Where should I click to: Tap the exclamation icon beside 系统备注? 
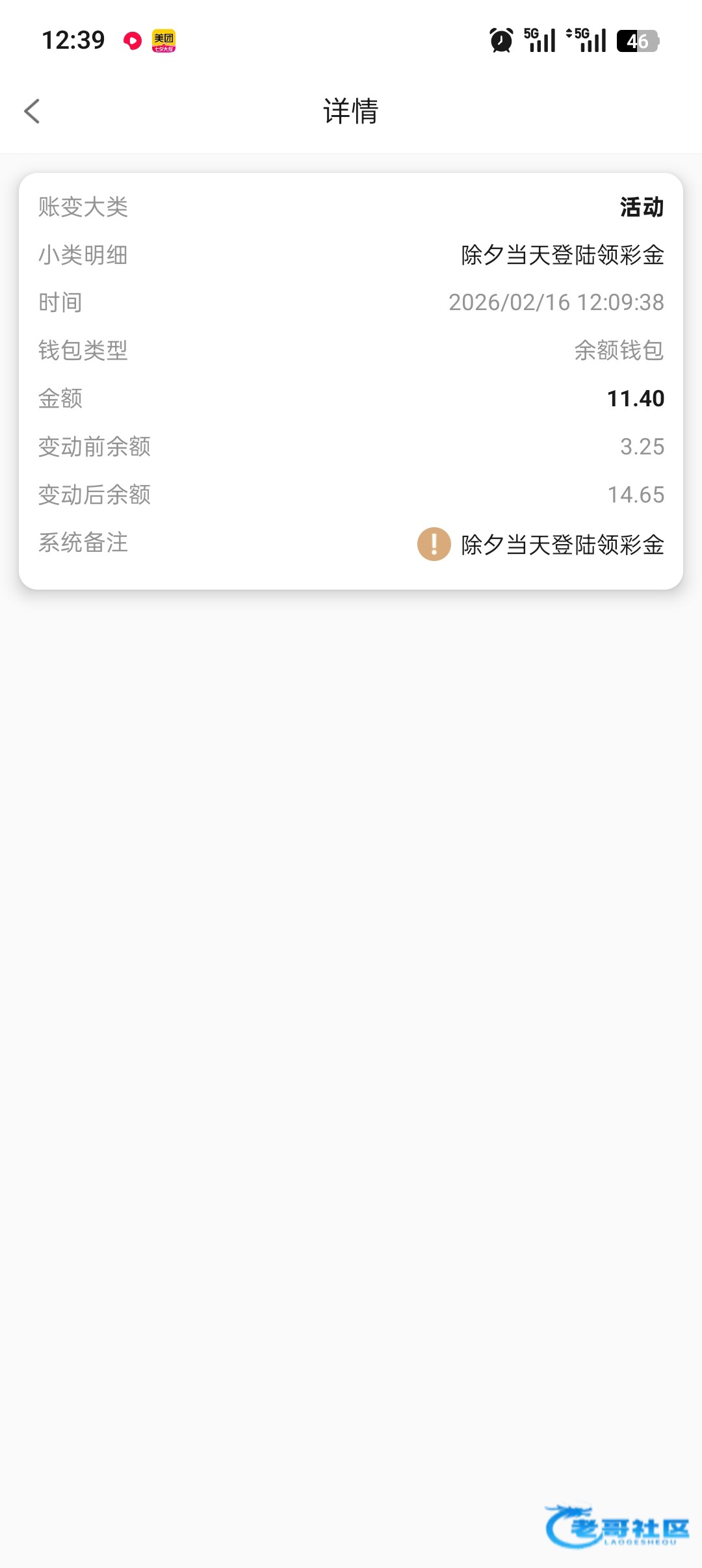click(434, 544)
